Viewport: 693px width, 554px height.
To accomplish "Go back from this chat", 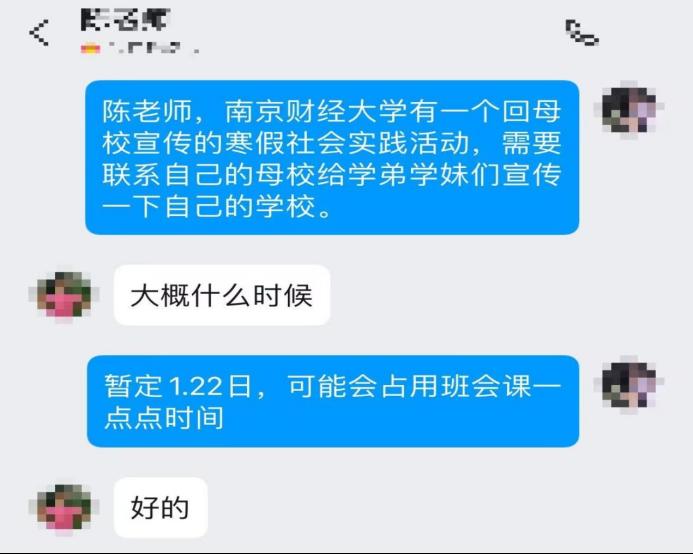I will 39,32.
